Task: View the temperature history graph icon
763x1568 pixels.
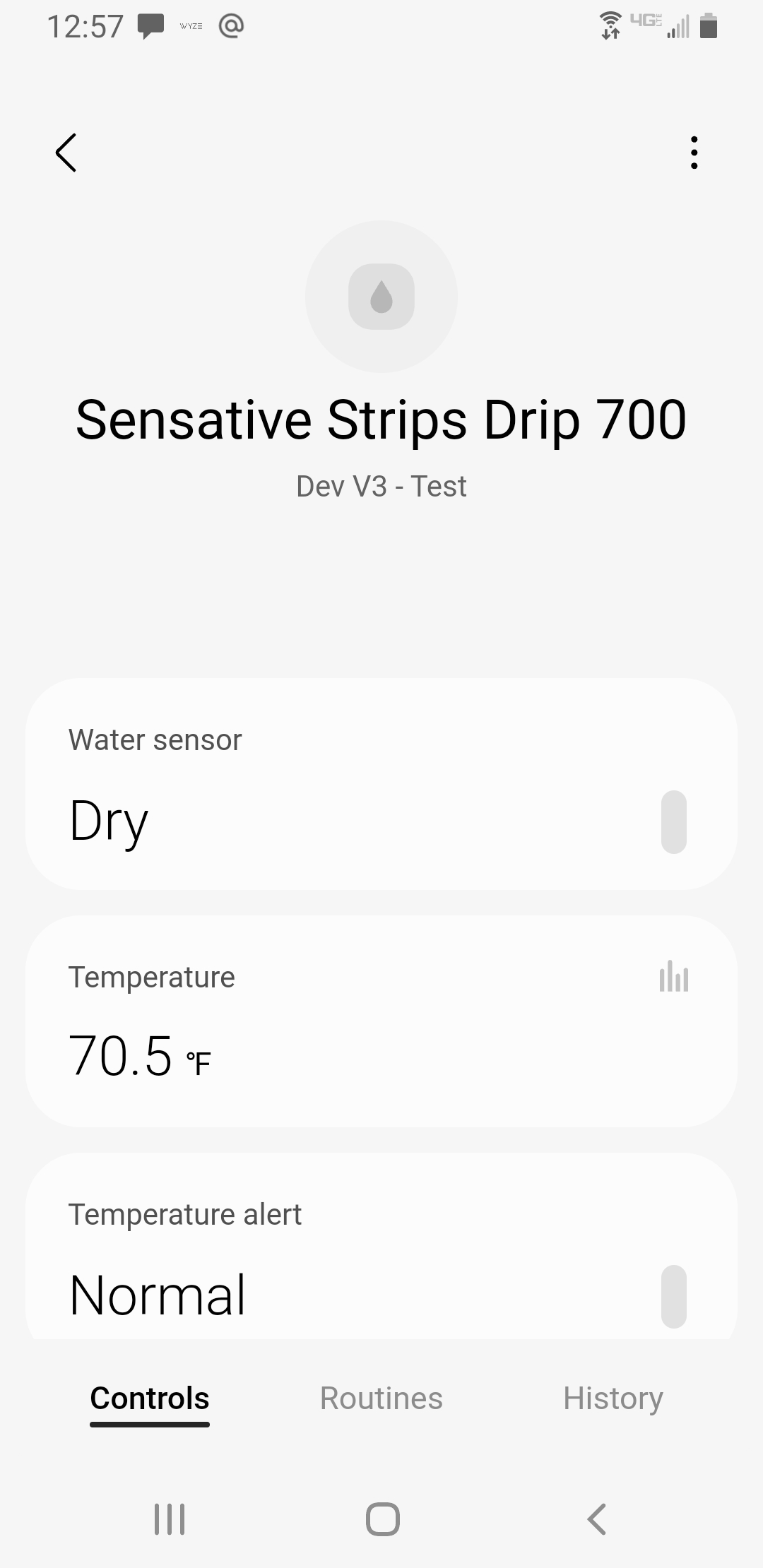Action: 673,978
